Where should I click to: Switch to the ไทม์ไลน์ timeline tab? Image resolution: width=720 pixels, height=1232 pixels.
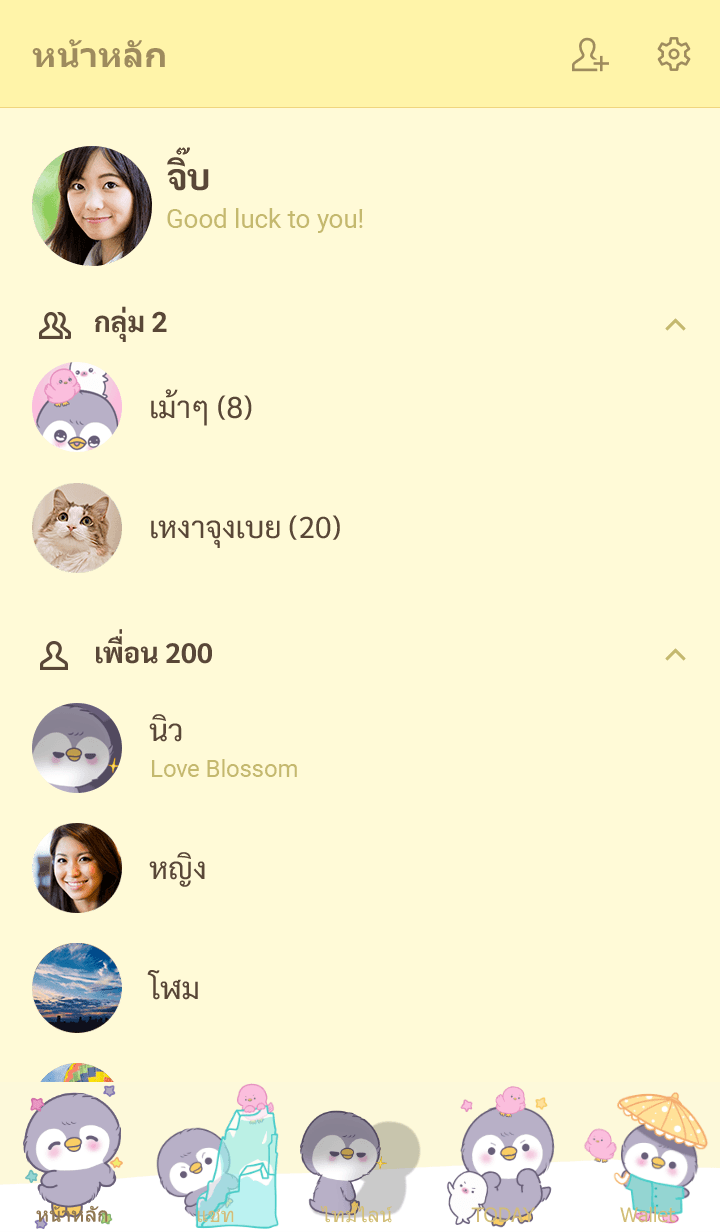click(x=357, y=1170)
